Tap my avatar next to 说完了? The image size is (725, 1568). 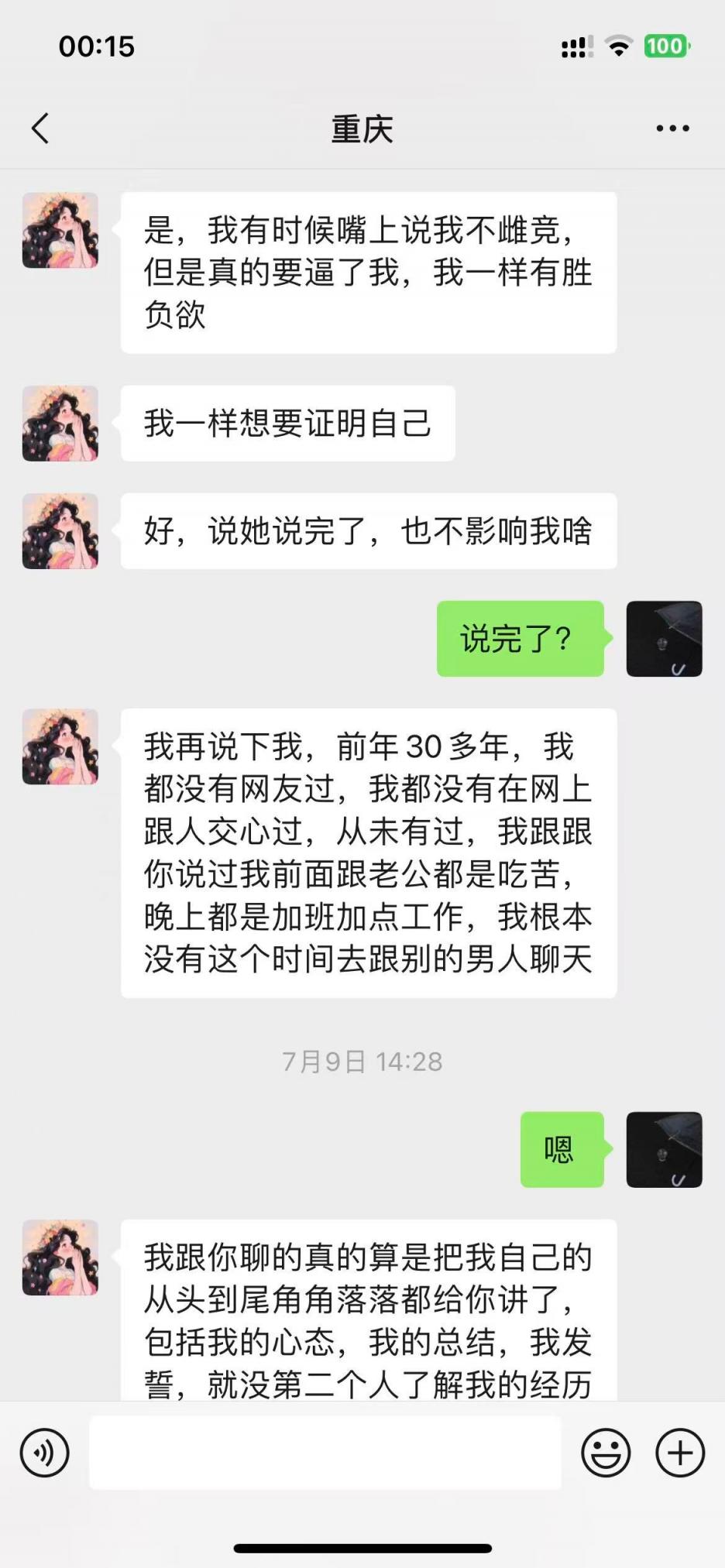(x=664, y=639)
